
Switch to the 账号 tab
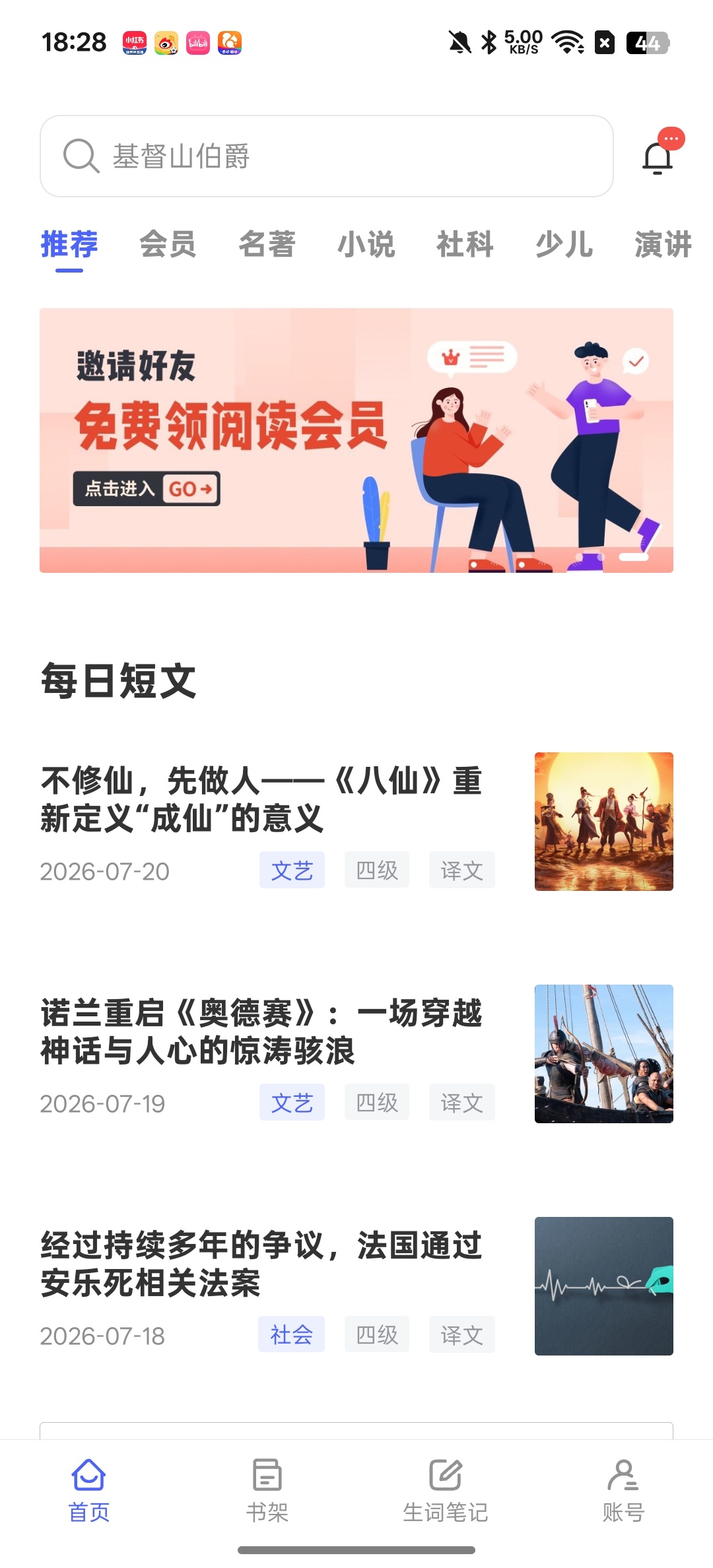(x=624, y=1489)
